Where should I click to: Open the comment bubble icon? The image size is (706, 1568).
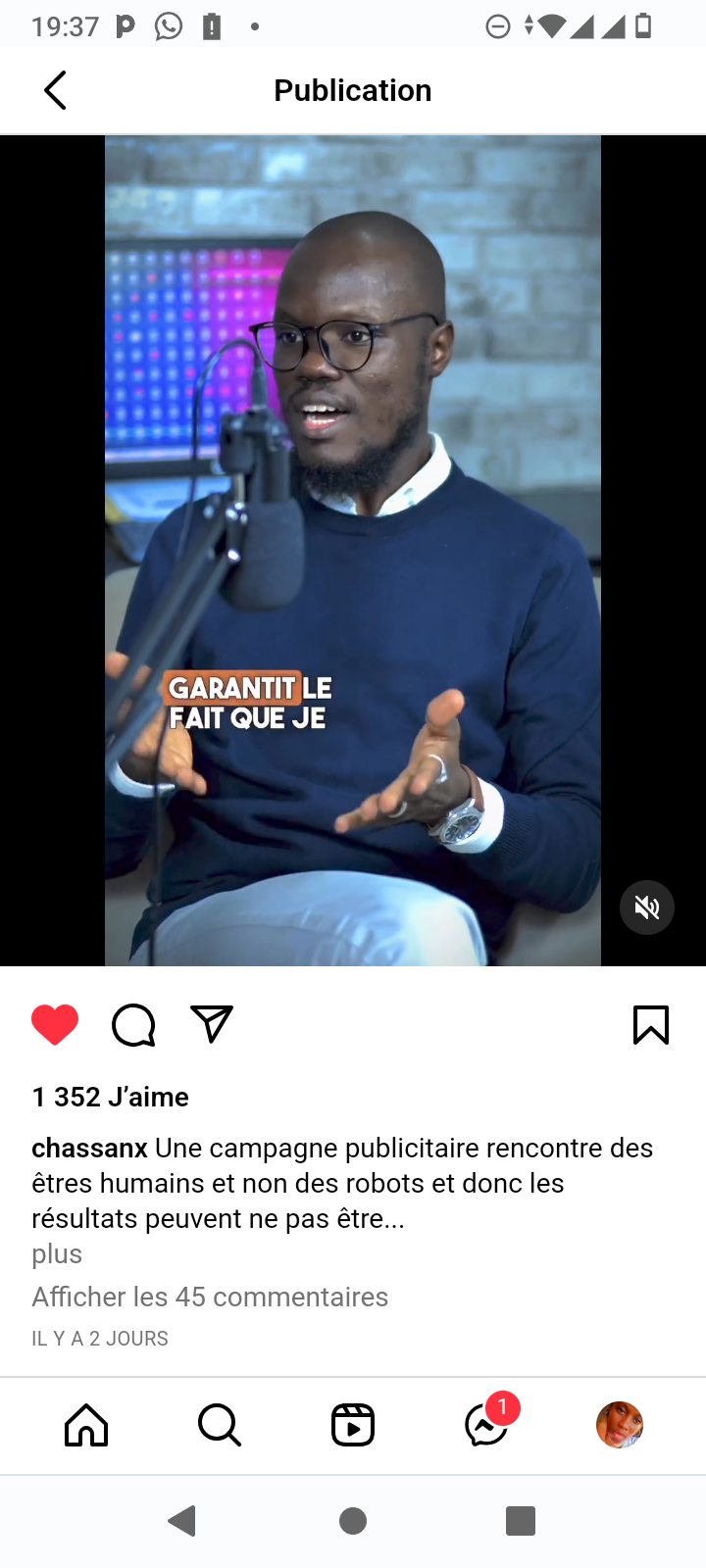click(133, 1025)
